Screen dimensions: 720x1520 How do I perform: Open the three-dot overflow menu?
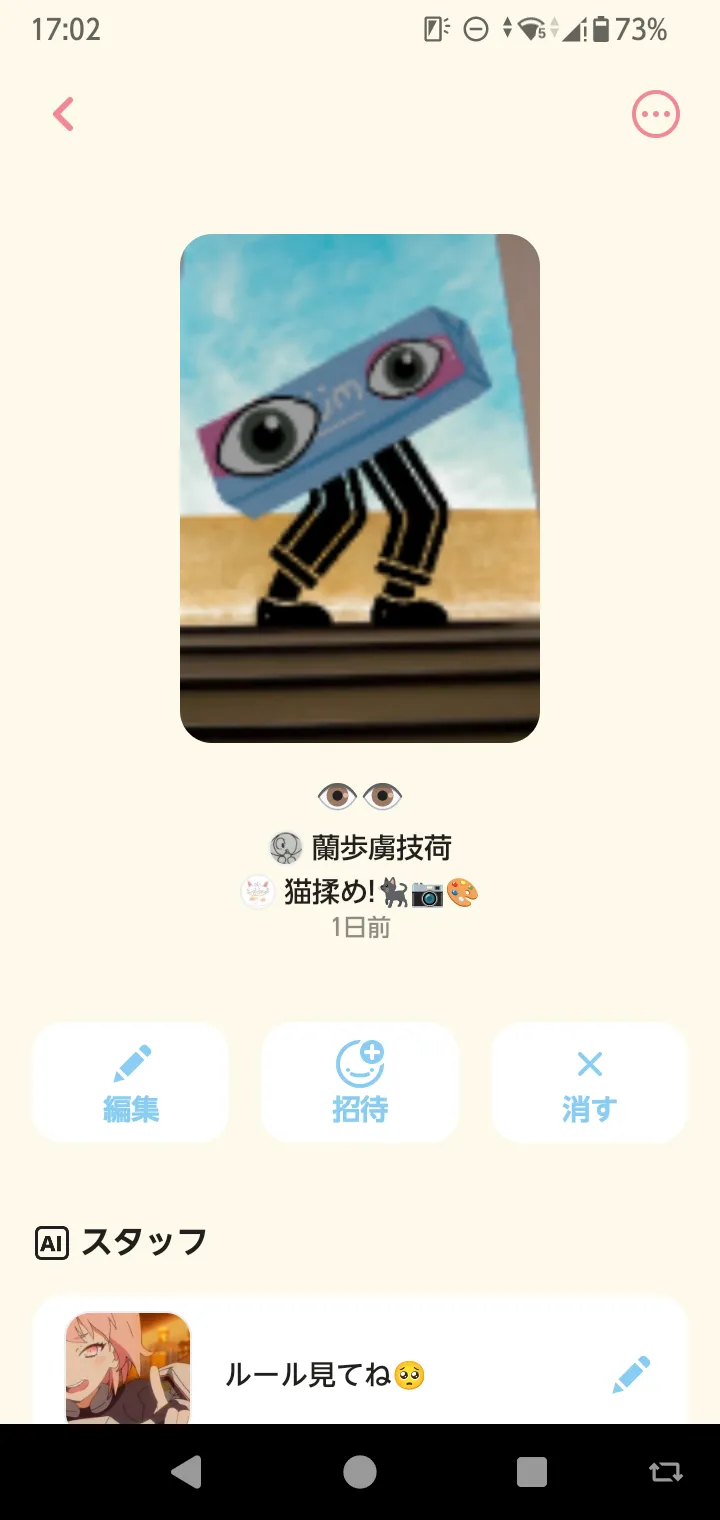pos(656,115)
